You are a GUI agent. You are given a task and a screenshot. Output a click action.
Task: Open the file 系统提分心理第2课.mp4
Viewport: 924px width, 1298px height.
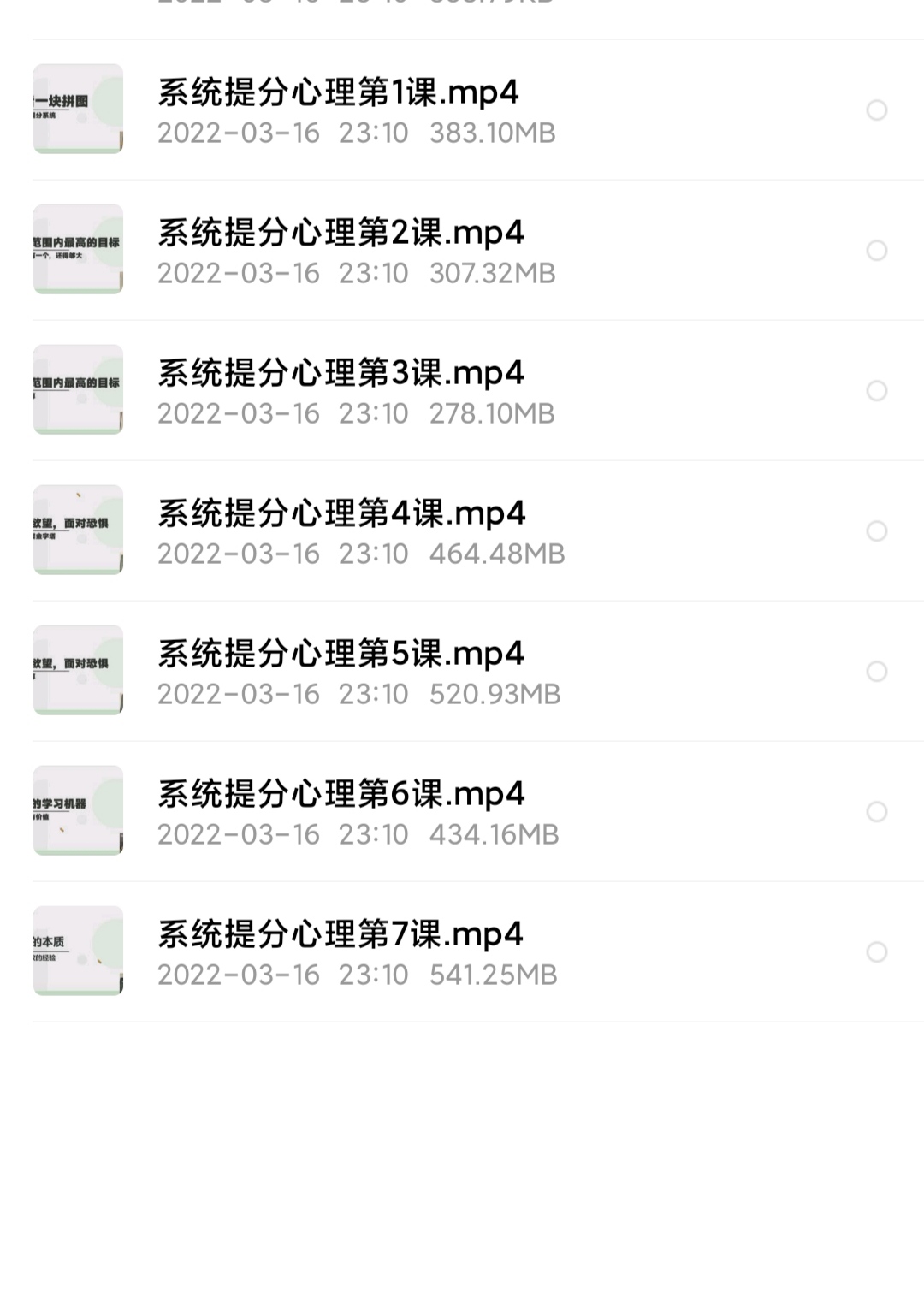340,229
